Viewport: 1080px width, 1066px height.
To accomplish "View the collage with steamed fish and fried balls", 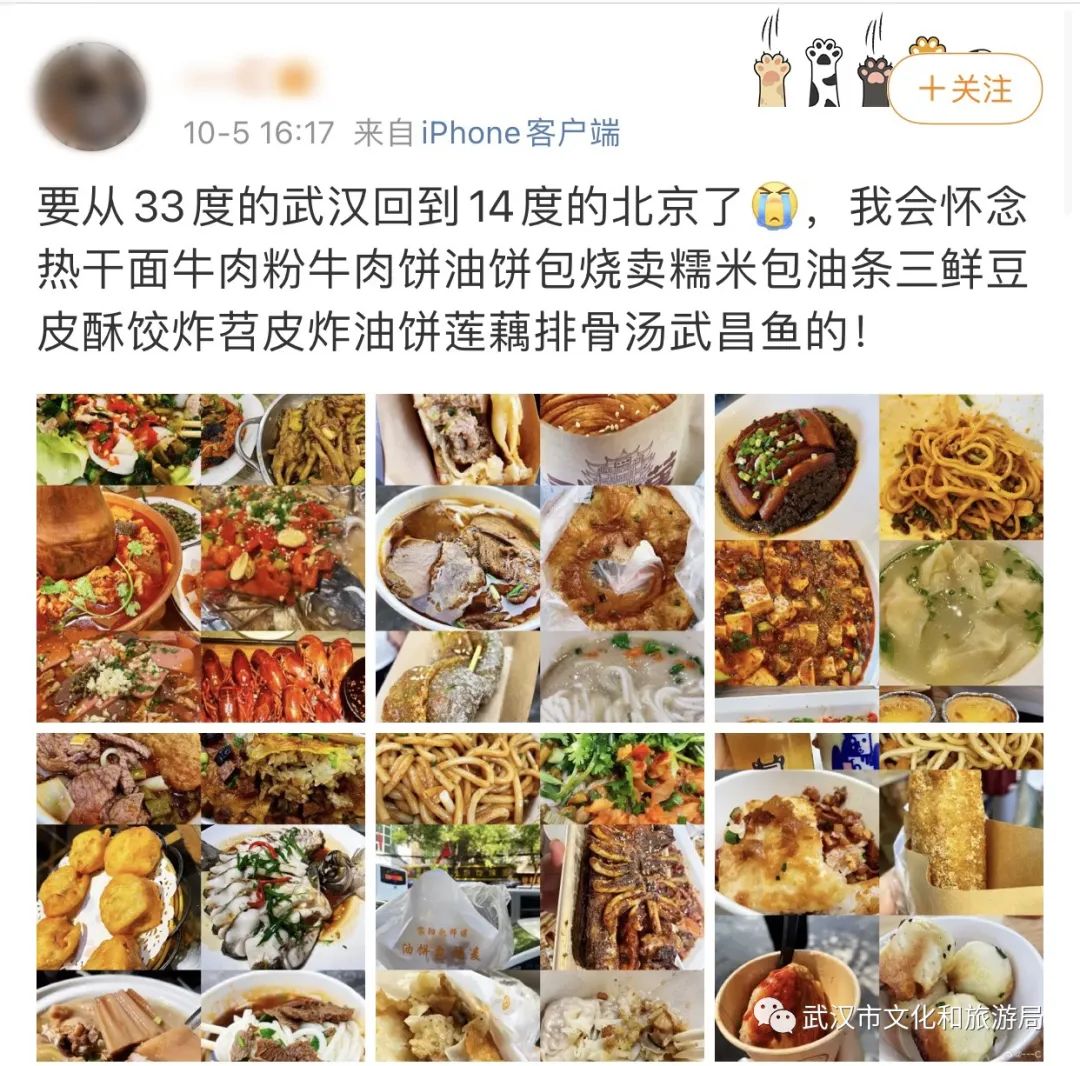I will pyautogui.click(x=201, y=897).
